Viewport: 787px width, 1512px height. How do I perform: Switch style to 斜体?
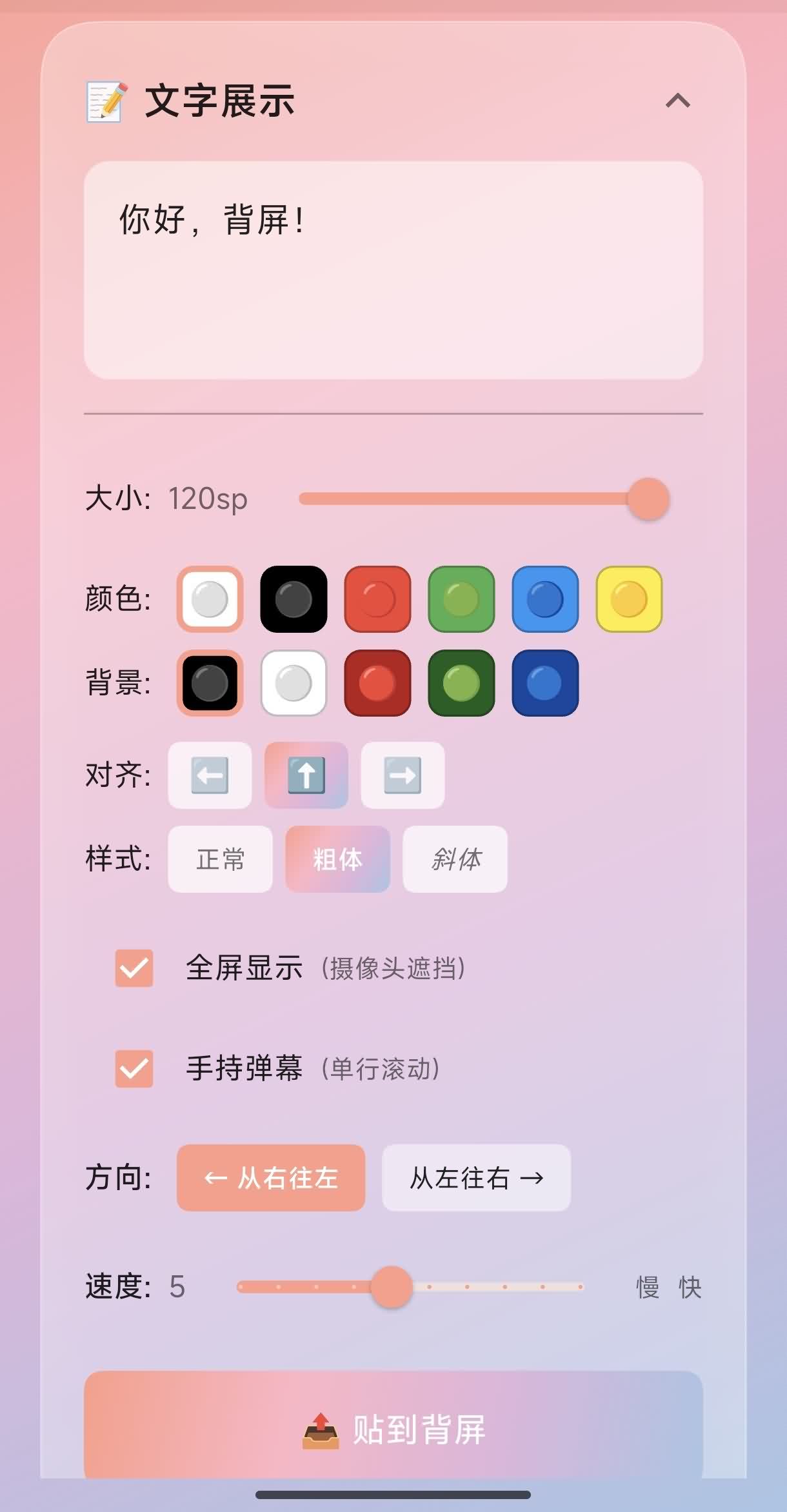pos(455,859)
